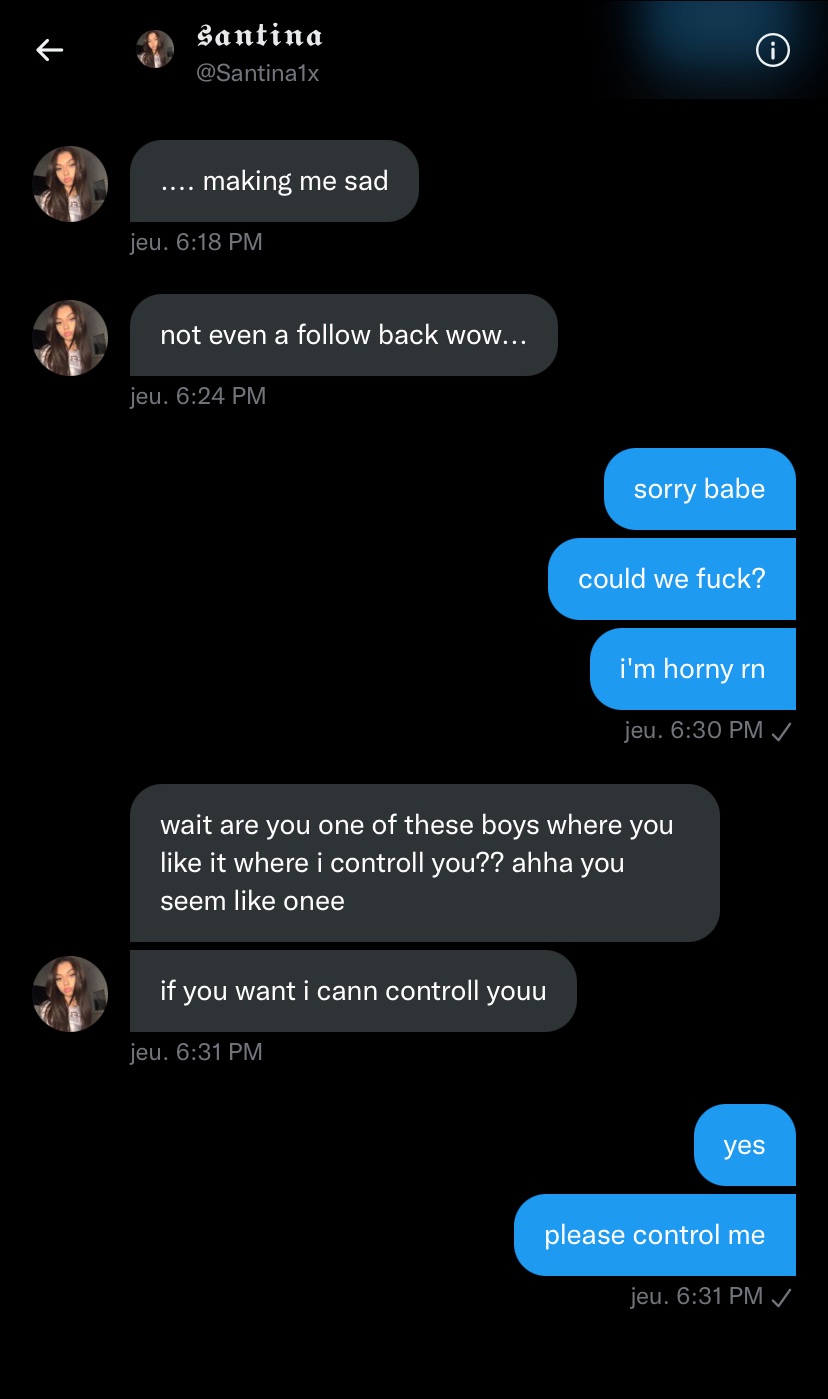Go back to the messages list
This screenshot has width=828, height=1399.
coord(49,50)
